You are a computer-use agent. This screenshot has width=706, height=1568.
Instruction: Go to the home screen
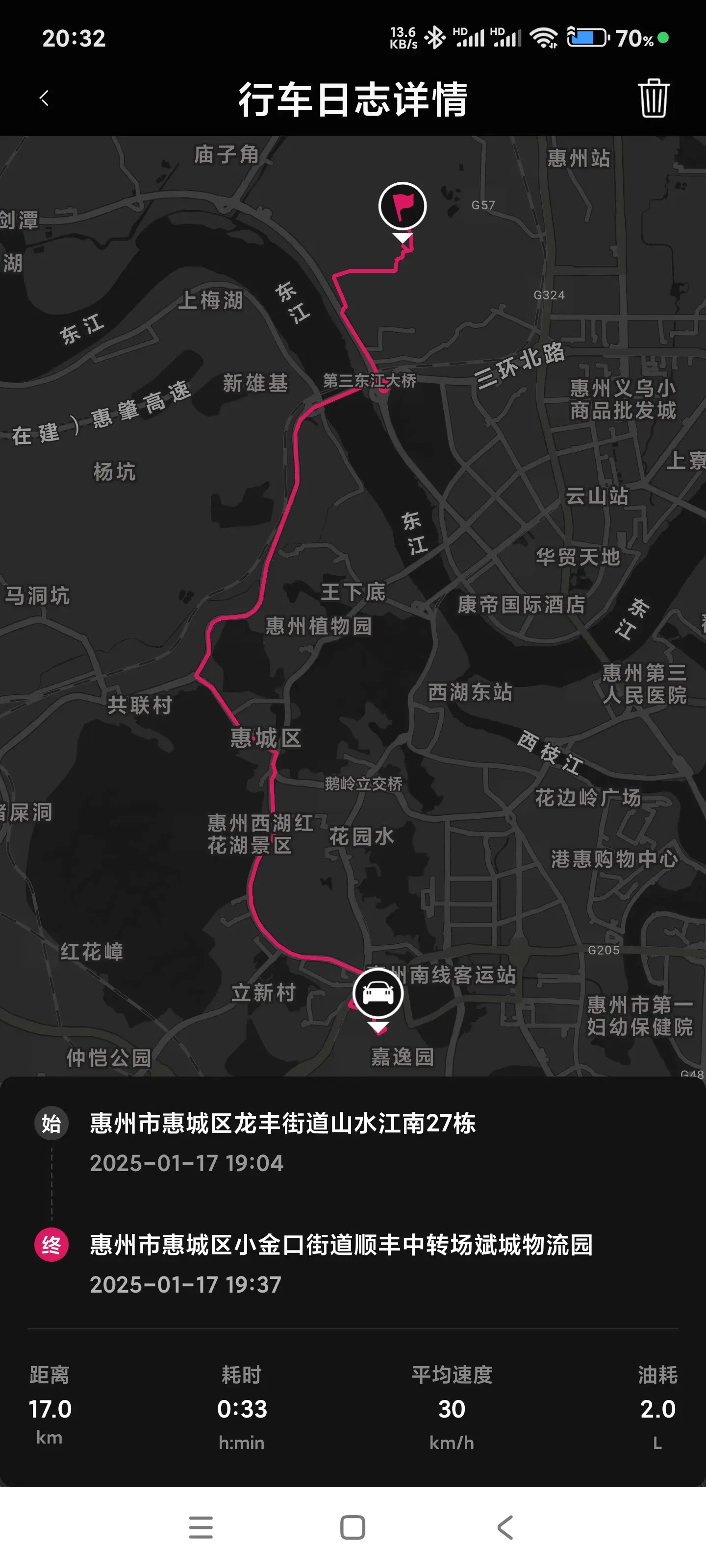click(353, 1527)
